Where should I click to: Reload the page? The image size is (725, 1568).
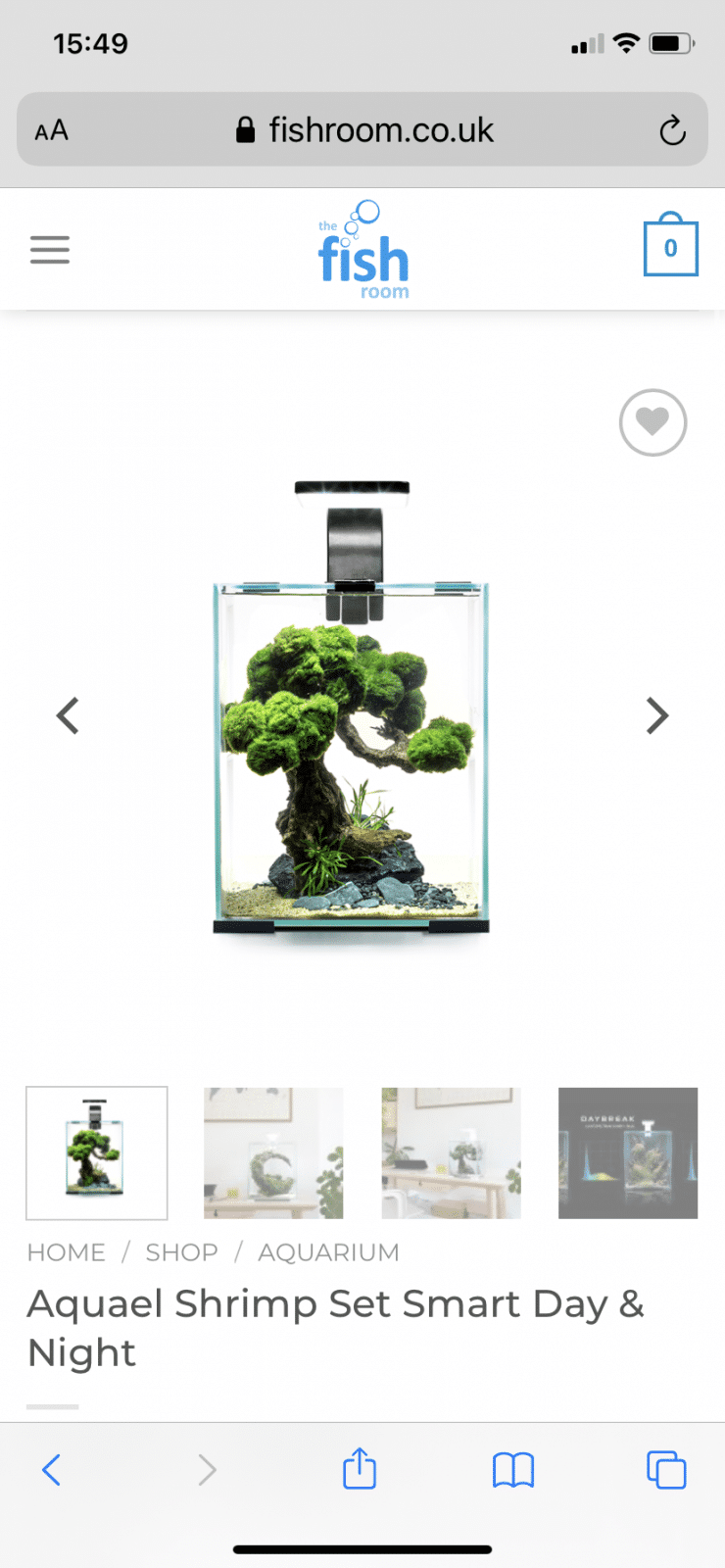click(x=672, y=130)
